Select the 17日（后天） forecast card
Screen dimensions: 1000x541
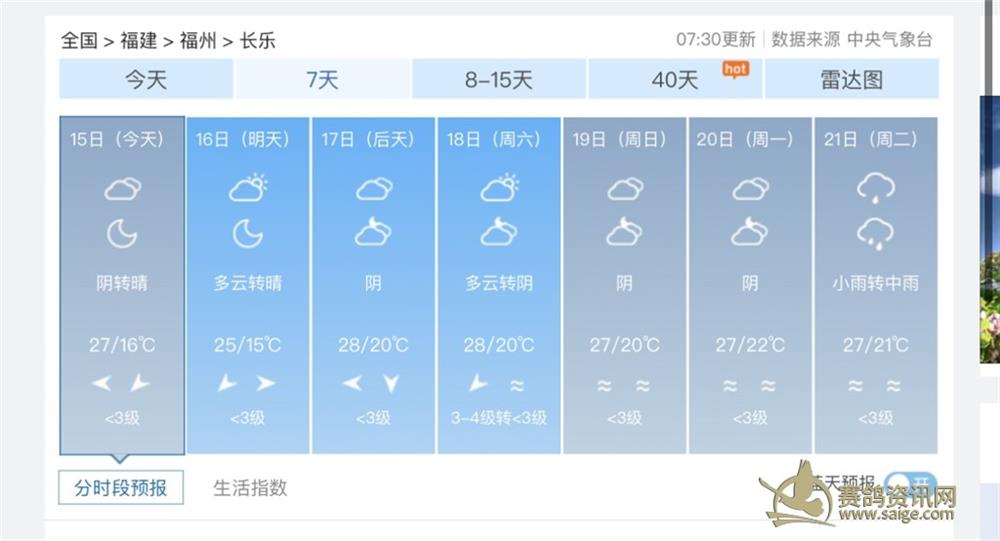pos(373,285)
